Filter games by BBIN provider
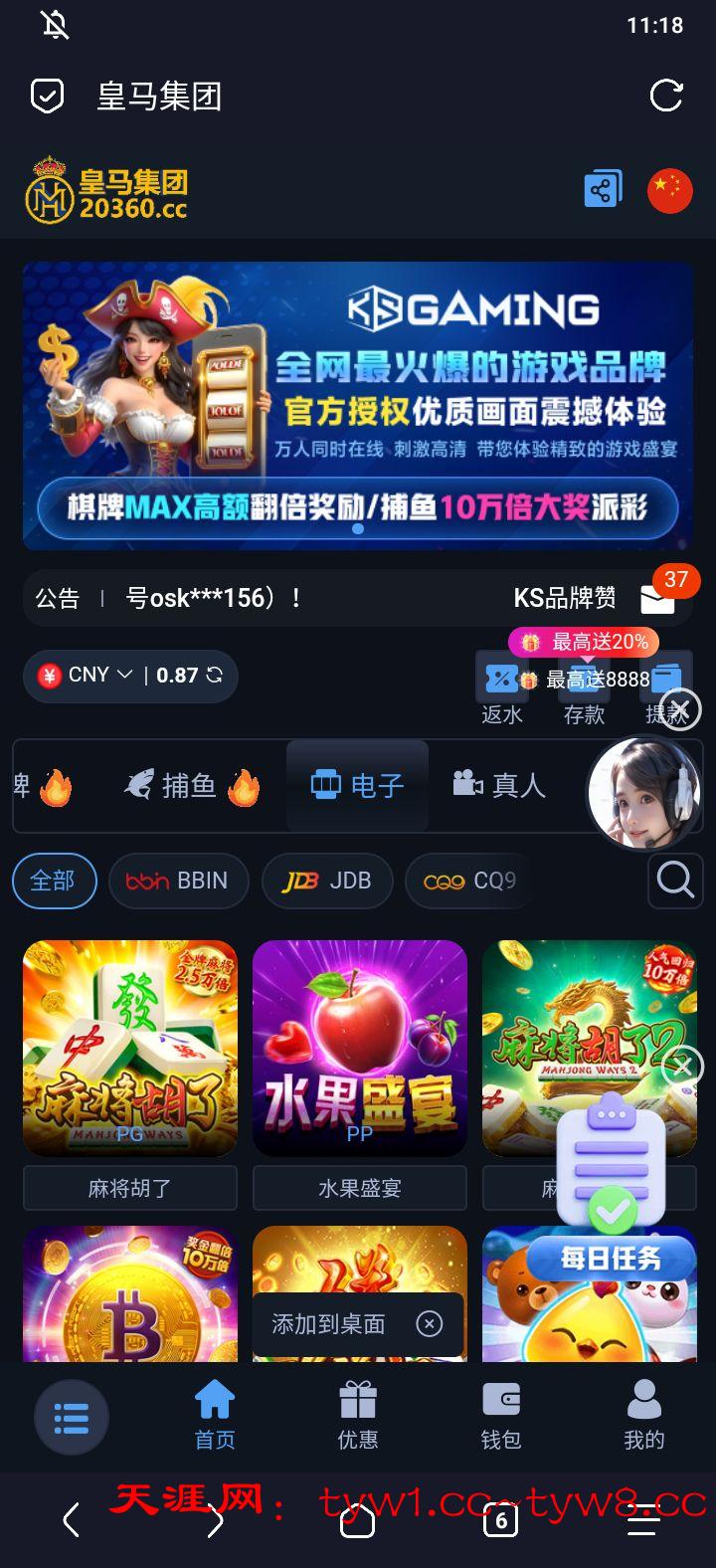The image size is (716, 1568). 178,881
